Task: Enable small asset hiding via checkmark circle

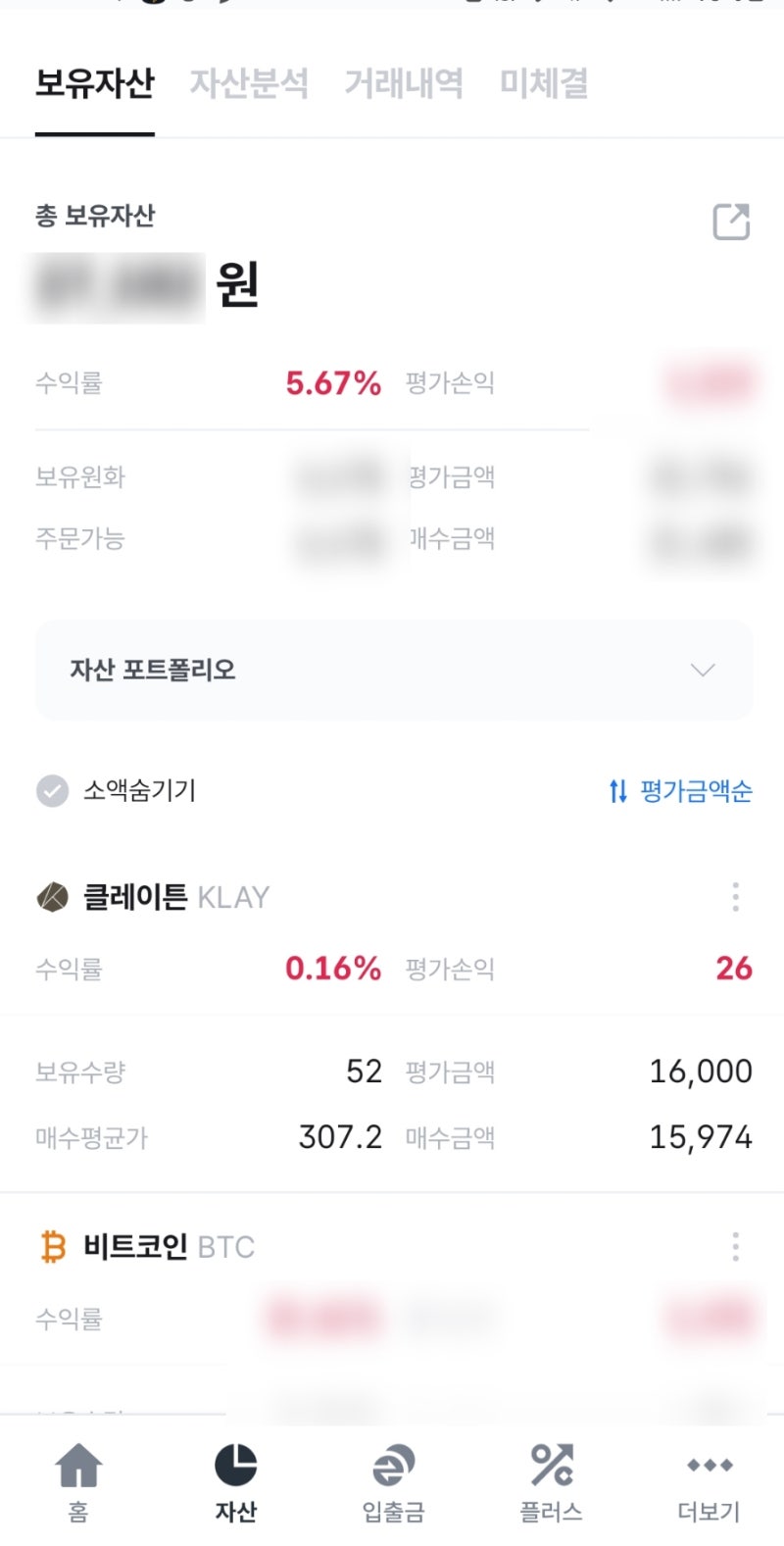Action: (x=52, y=791)
